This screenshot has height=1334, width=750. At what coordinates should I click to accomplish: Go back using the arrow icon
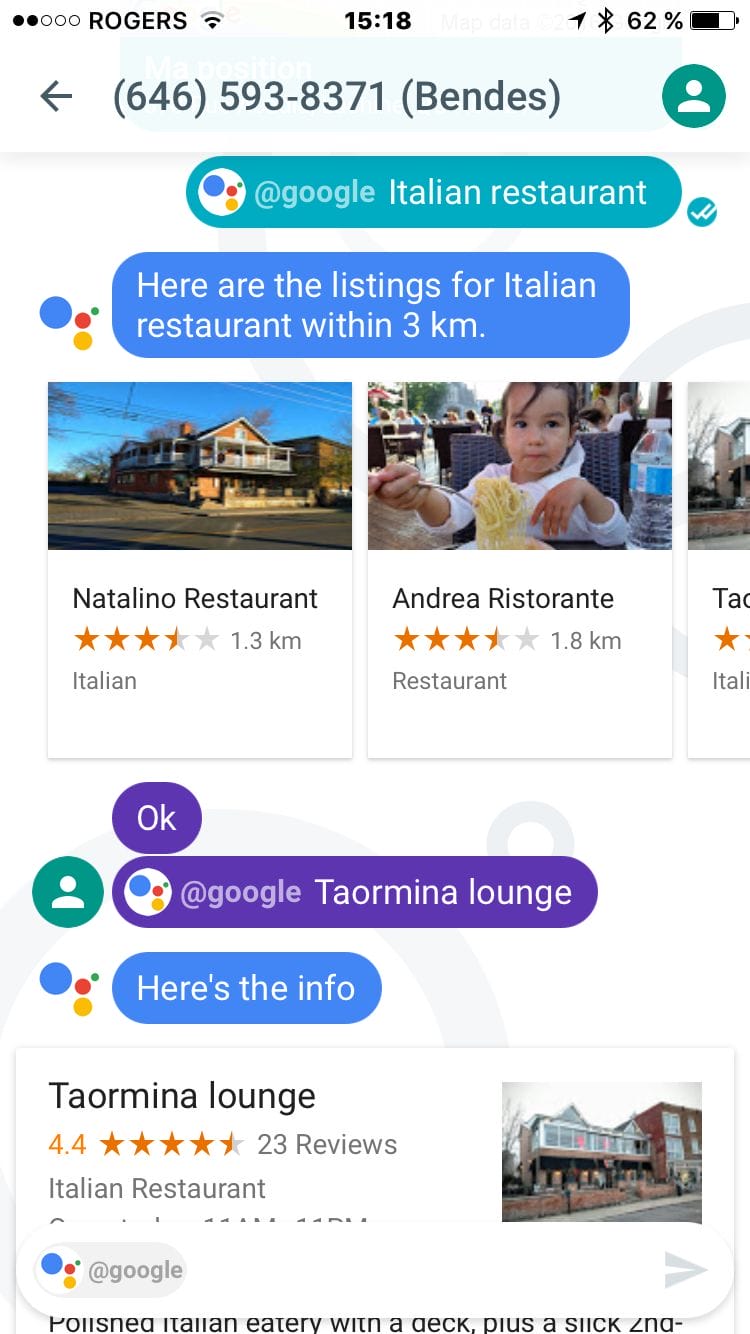click(56, 97)
